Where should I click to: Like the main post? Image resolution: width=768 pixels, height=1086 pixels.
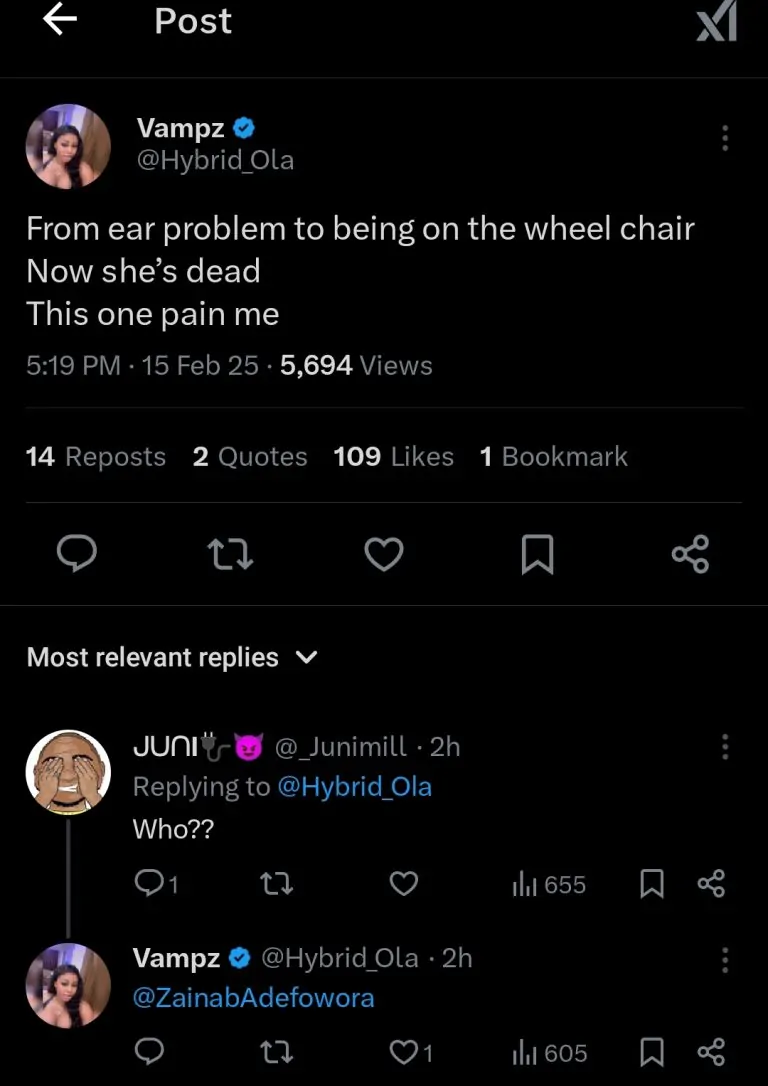[383, 554]
